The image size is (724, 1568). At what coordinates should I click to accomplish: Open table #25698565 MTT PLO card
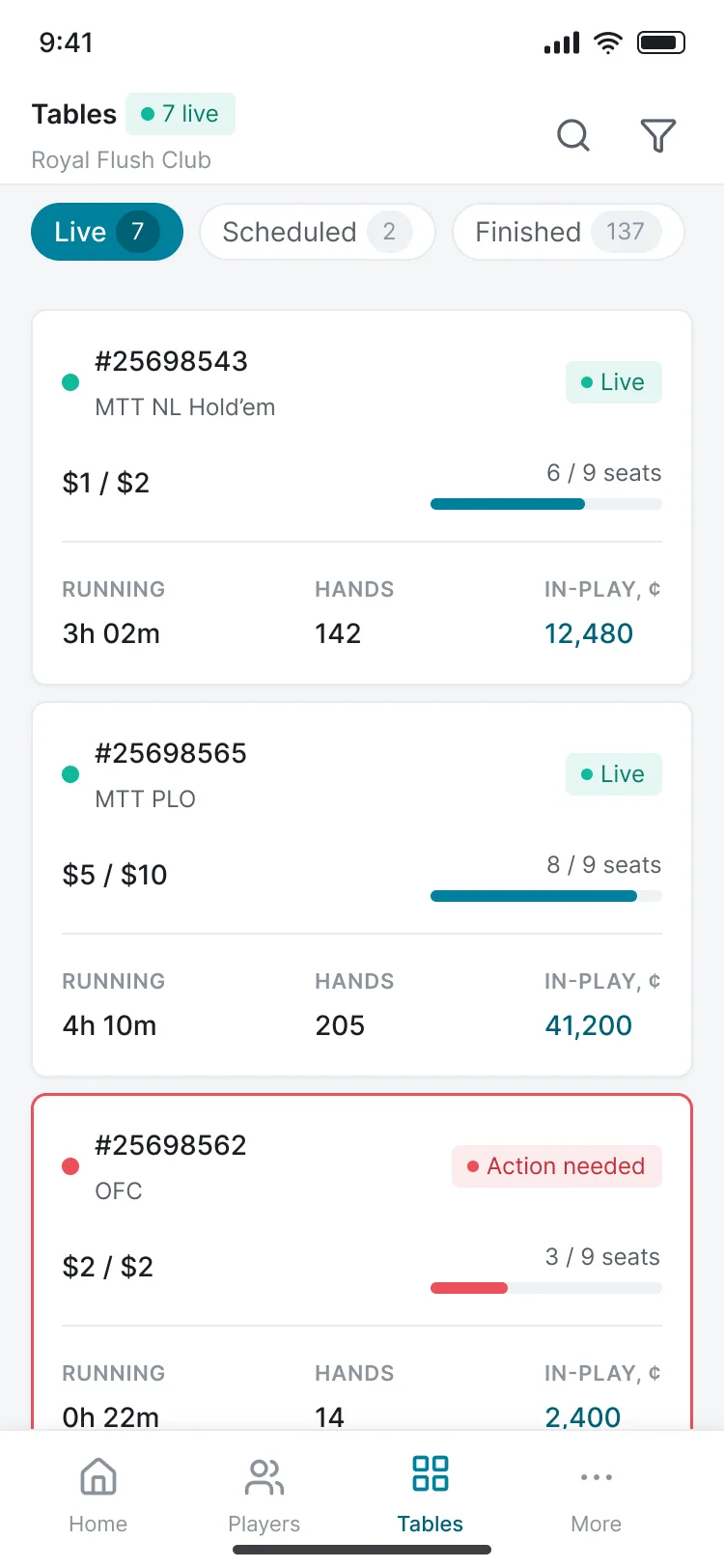tap(362, 889)
